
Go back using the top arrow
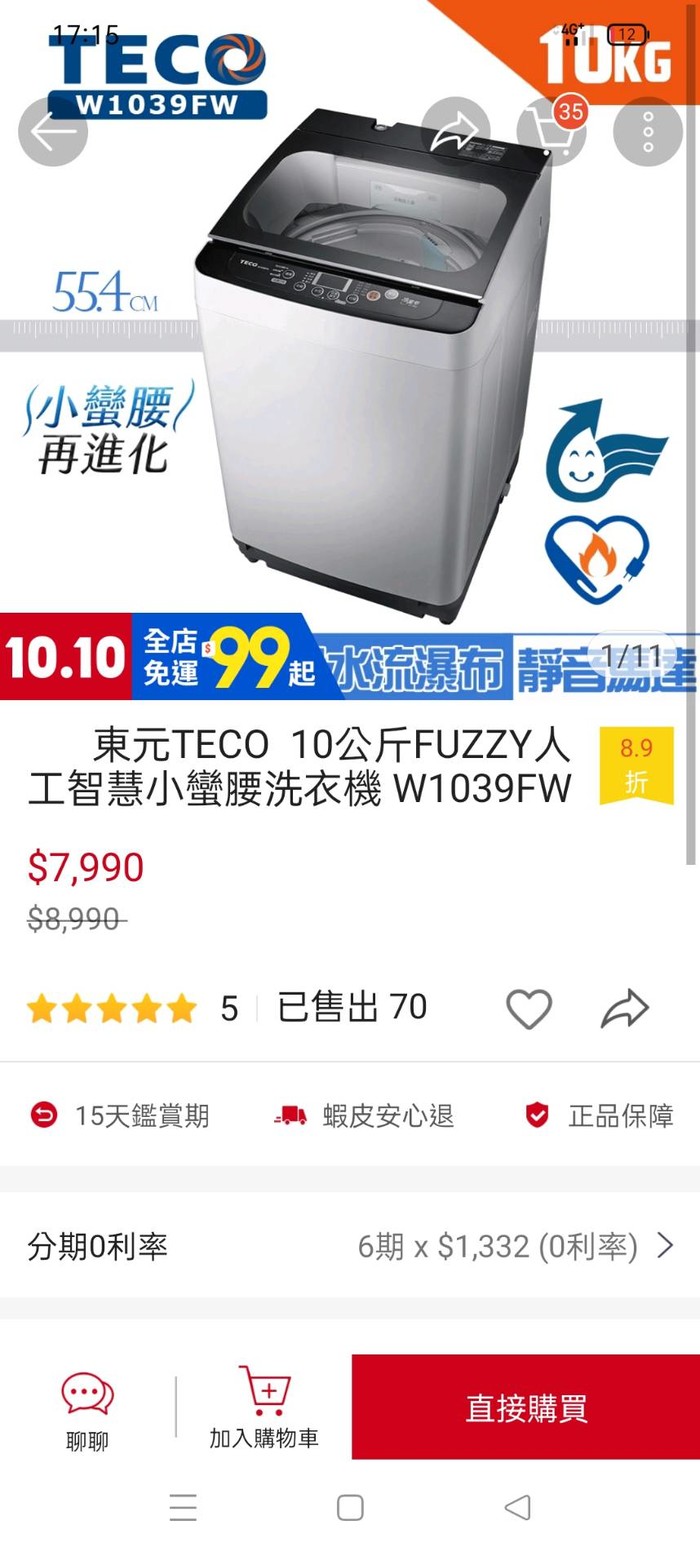pyautogui.click(x=52, y=131)
